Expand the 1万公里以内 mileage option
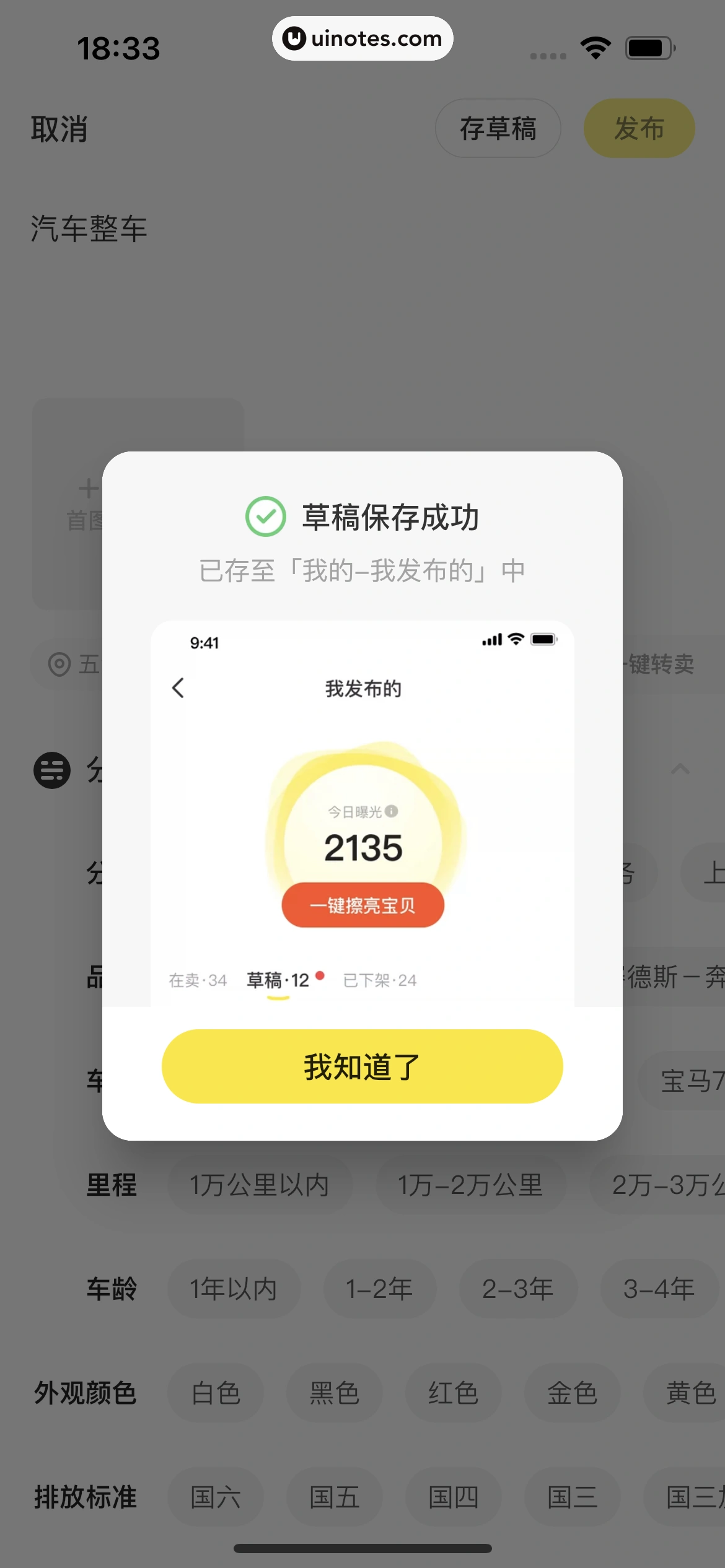 (260, 1185)
